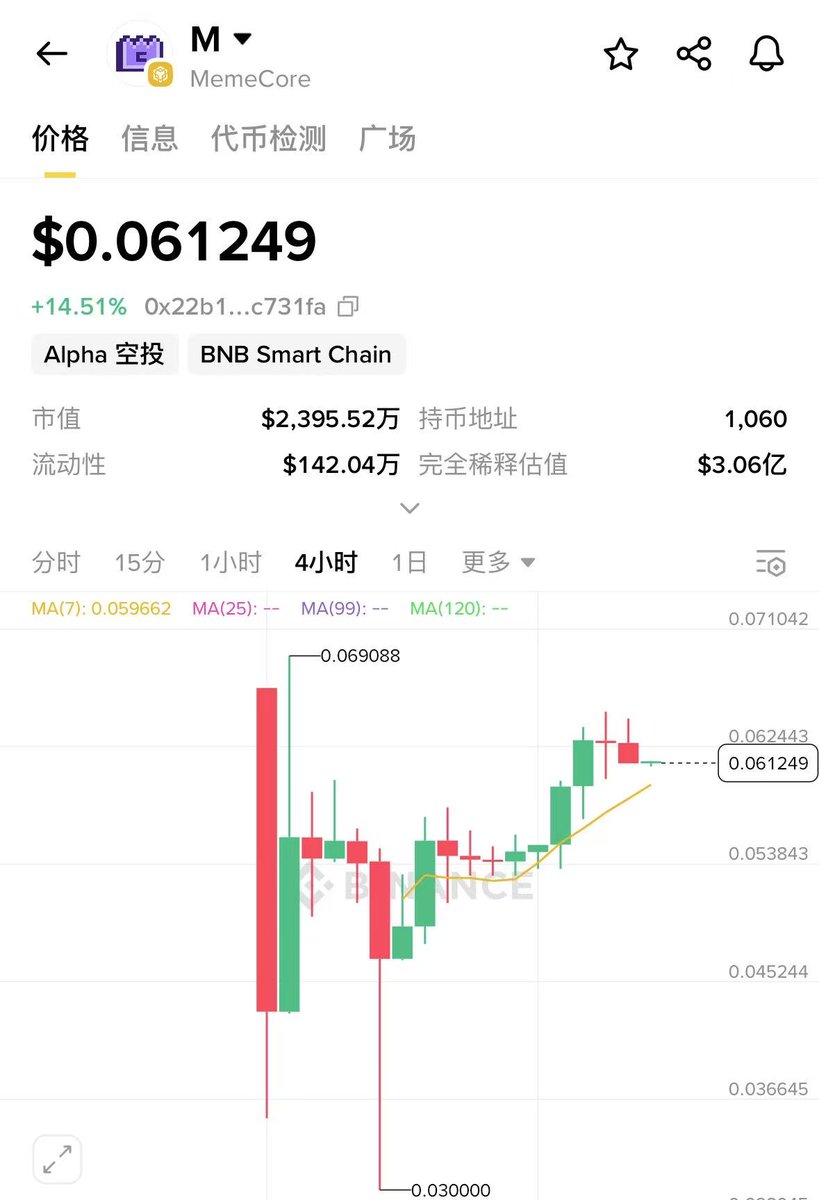Copy the contract address 0x22b1...c731fa
Viewport: 819px width, 1200px height.
coord(348,306)
